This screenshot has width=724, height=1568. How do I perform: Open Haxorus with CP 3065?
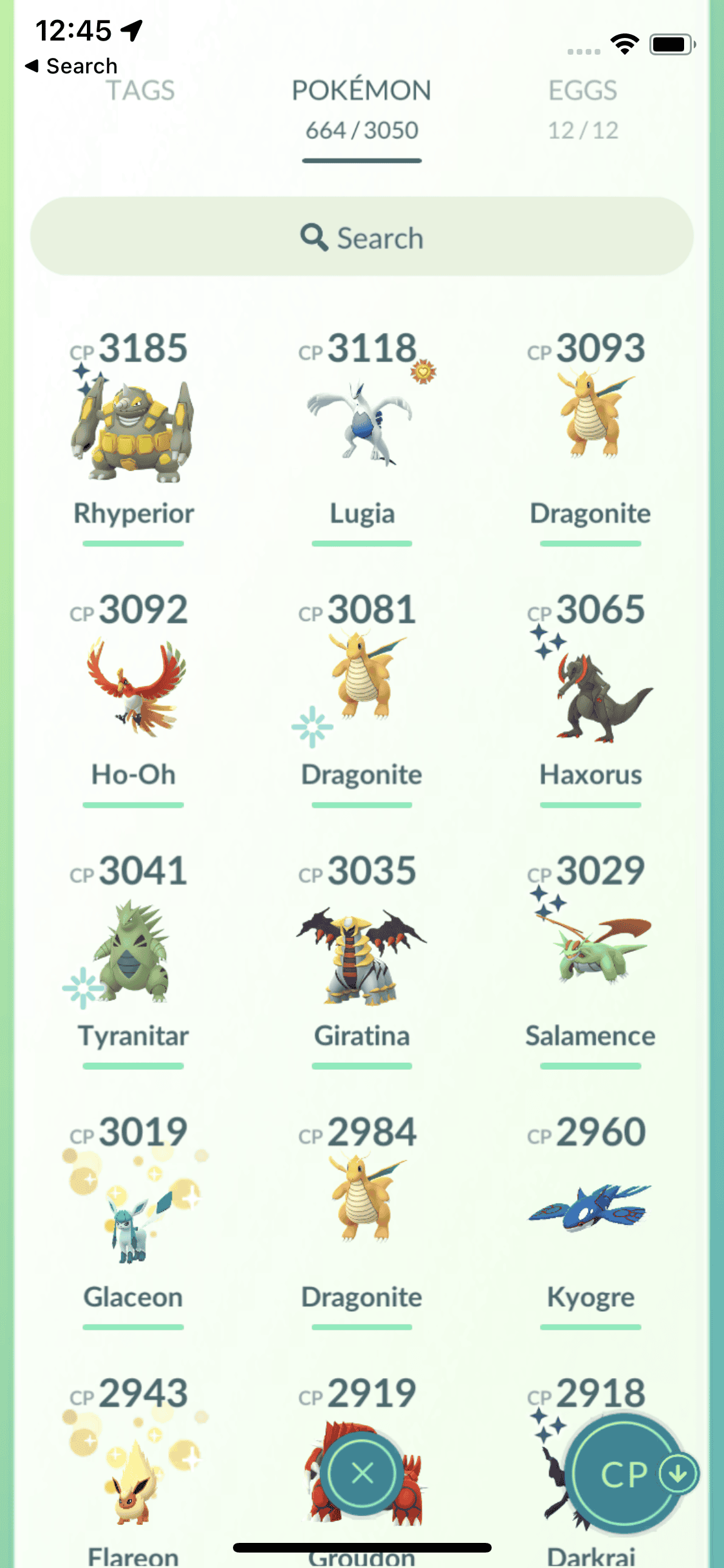point(590,695)
